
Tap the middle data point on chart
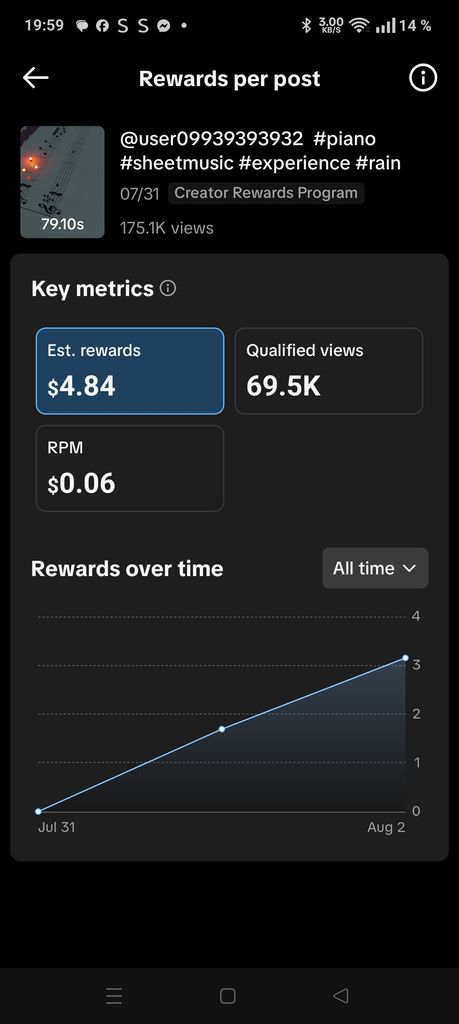(x=222, y=729)
